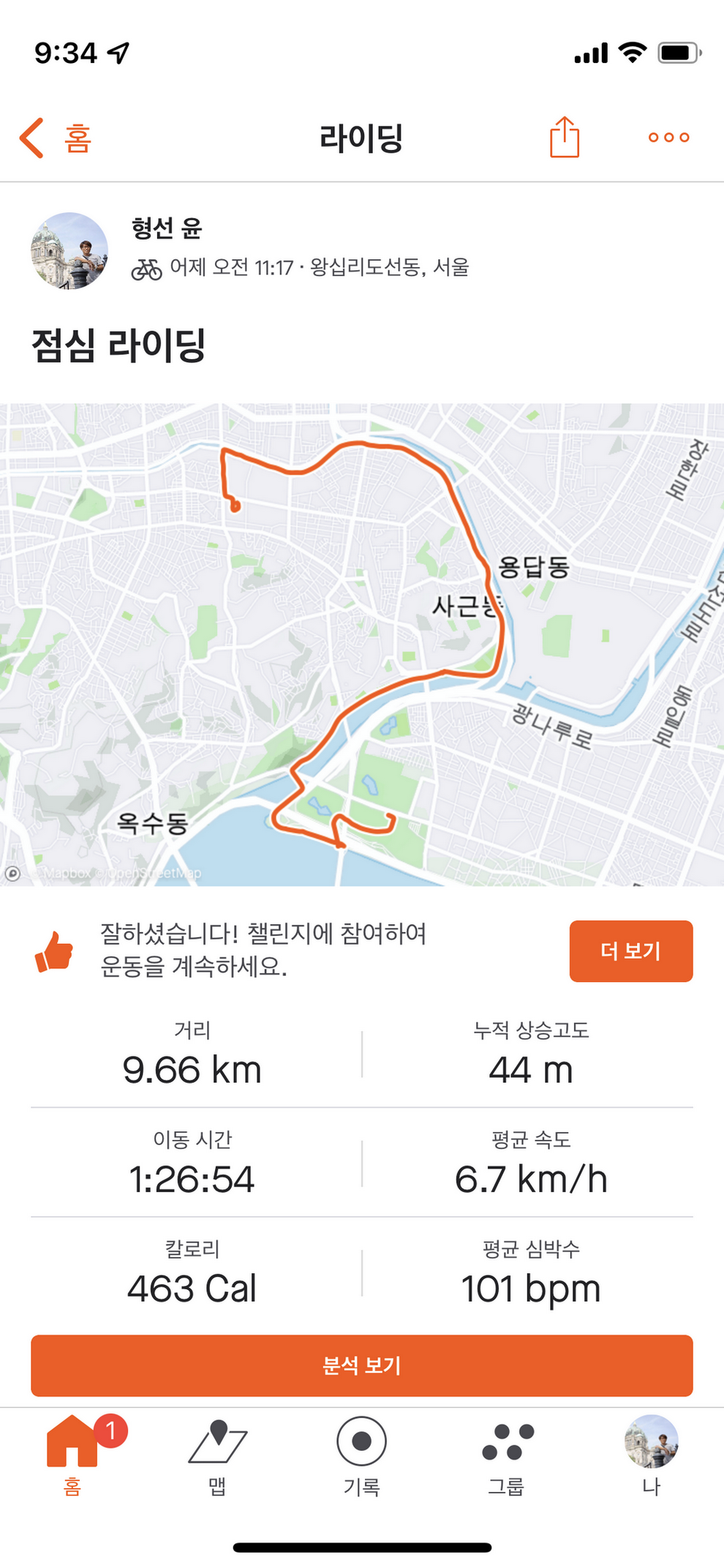Open 분석 보기 analysis

[x=362, y=1365]
